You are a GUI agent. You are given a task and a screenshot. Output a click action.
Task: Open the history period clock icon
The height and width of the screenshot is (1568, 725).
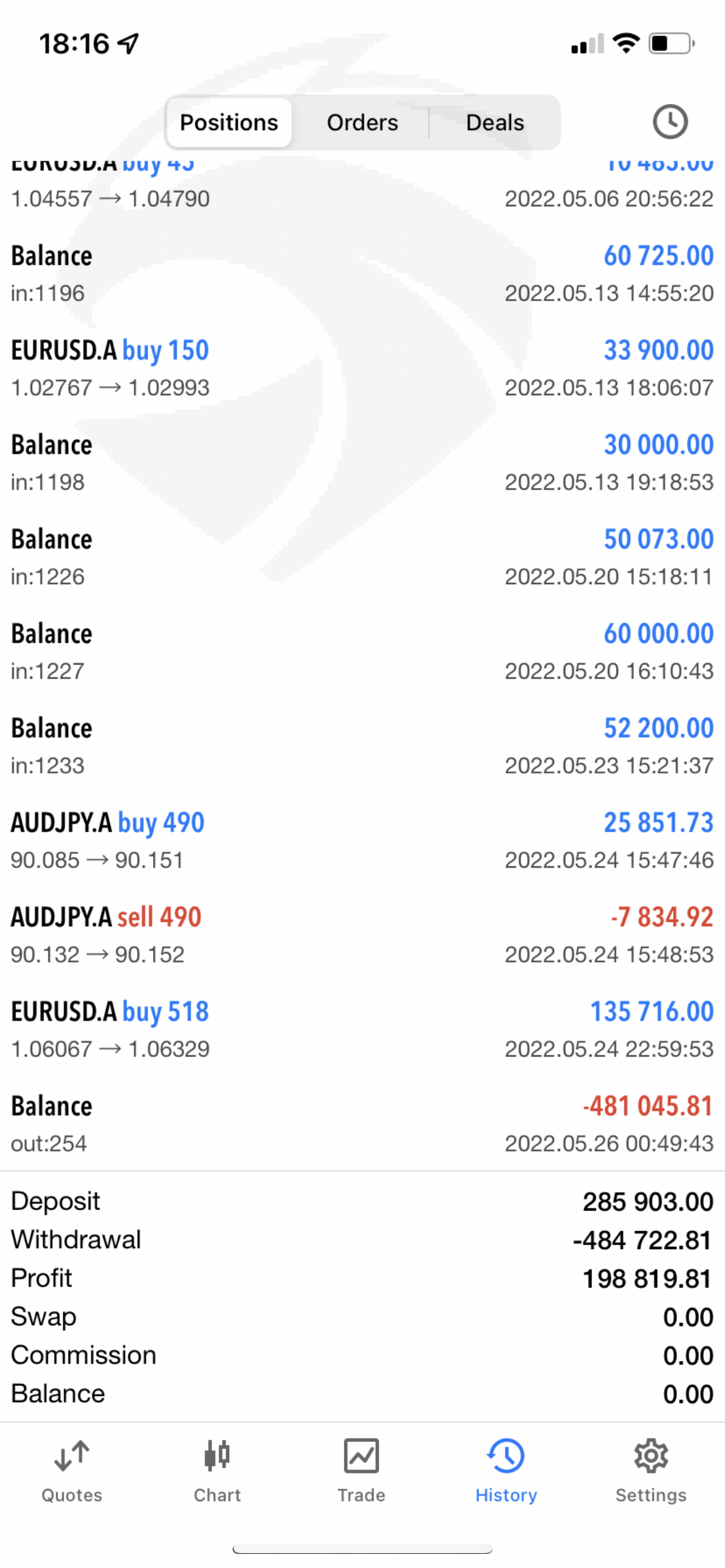click(670, 122)
